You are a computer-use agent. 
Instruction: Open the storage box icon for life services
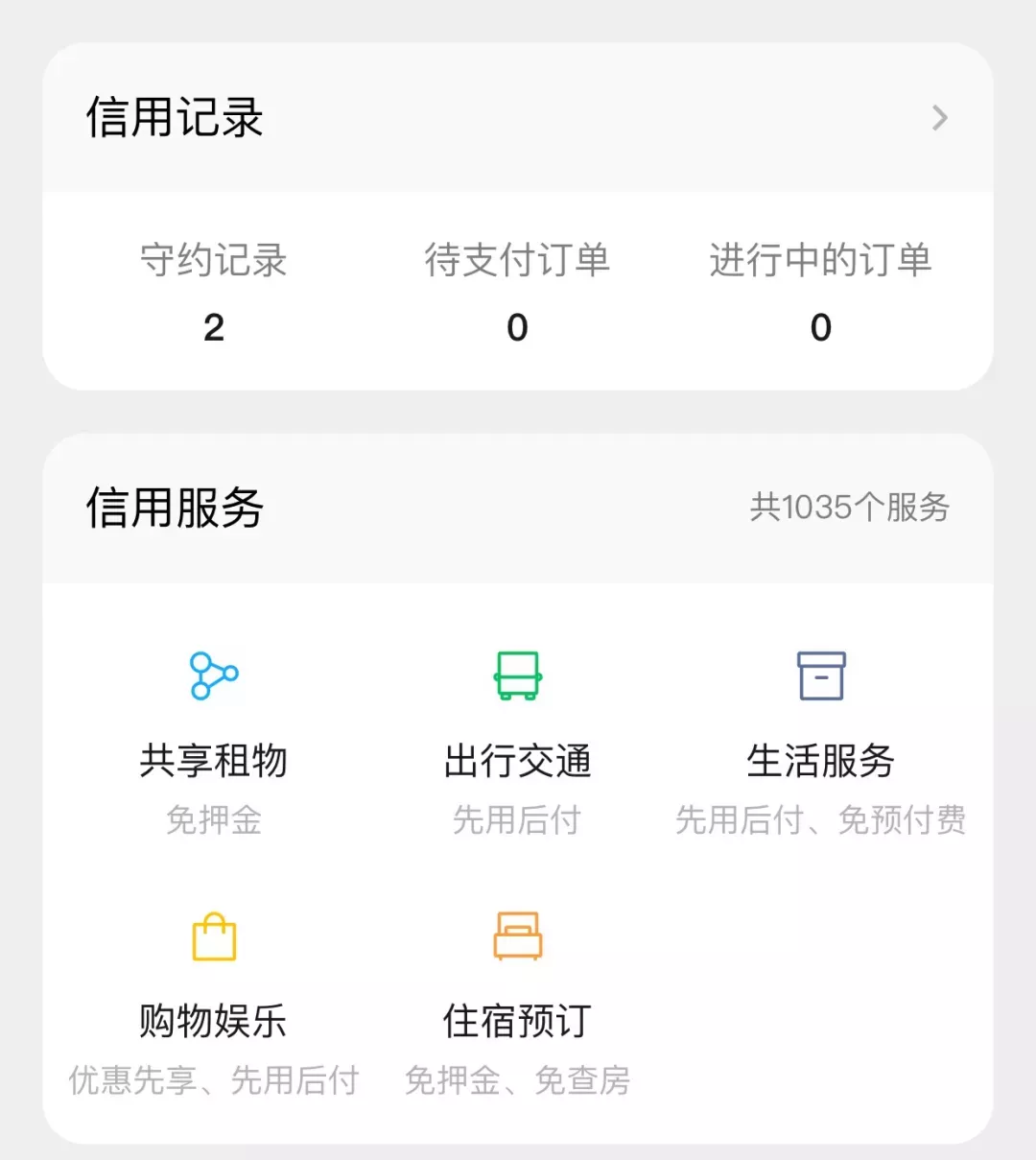click(x=822, y=676)
